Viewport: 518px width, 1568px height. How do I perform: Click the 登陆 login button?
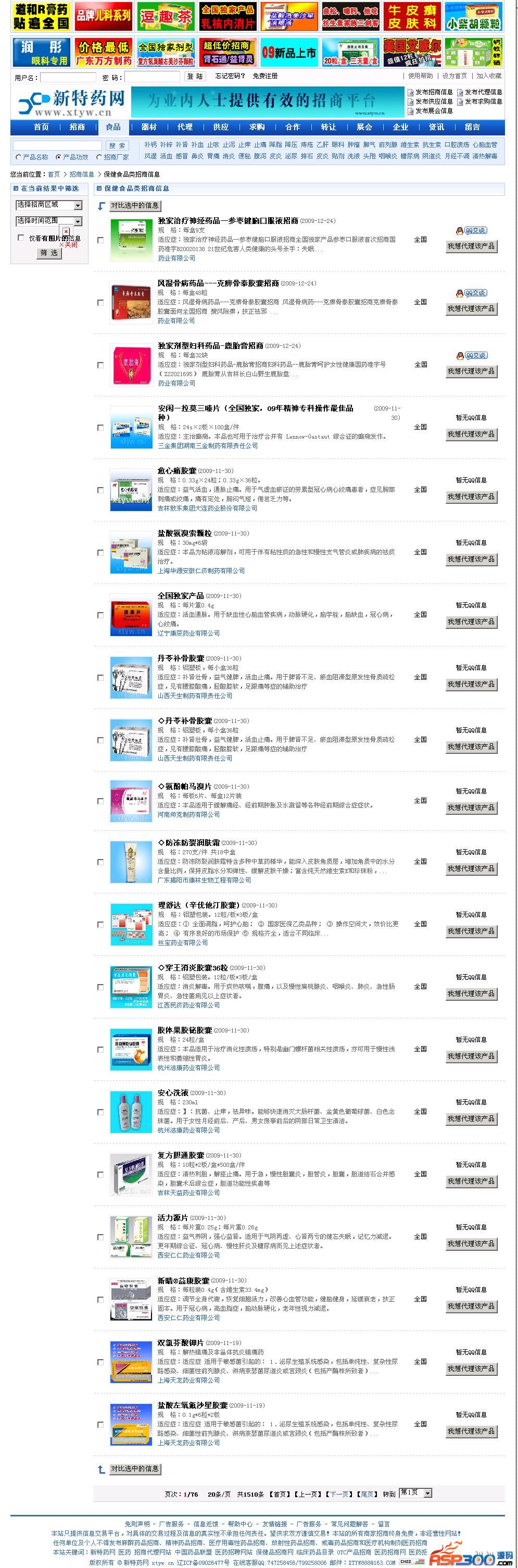(195, 76)
